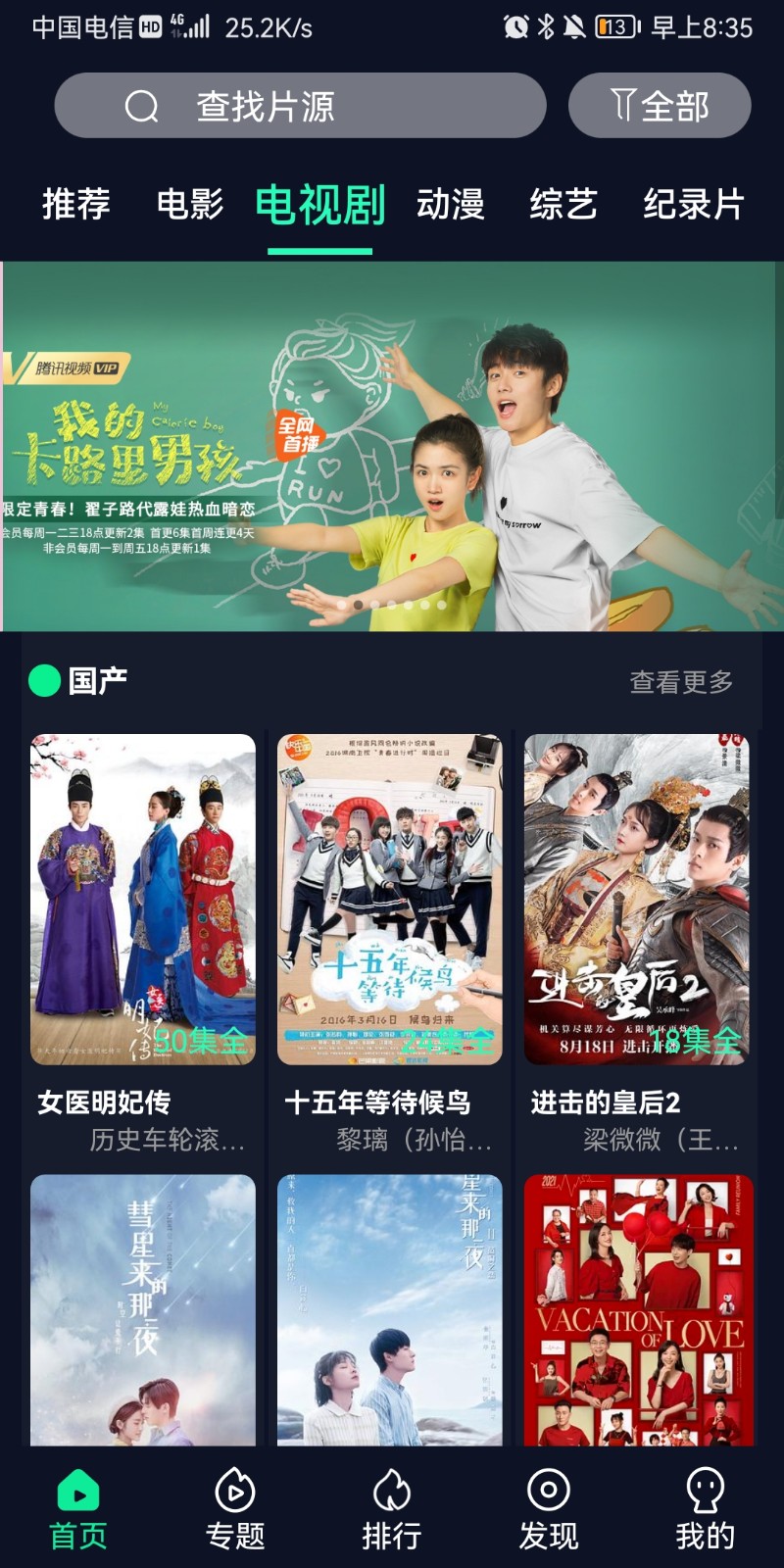Image resolution: width=784 pixels, height=1568 pixels.
Task: Switch to the 电影 tab
Action: click(x=190, y=205)
